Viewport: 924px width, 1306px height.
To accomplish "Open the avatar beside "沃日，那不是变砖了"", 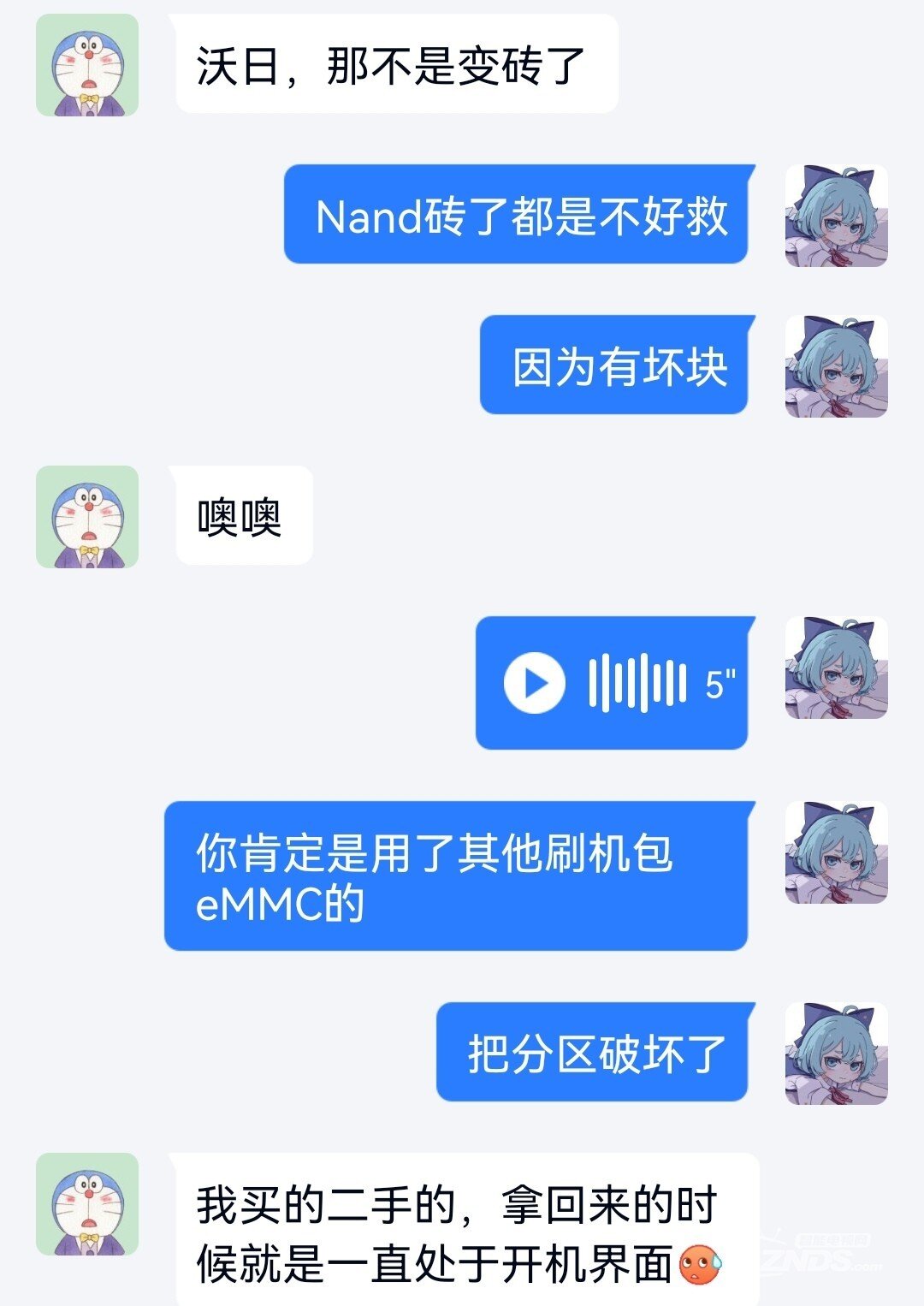I will point(87,65).
